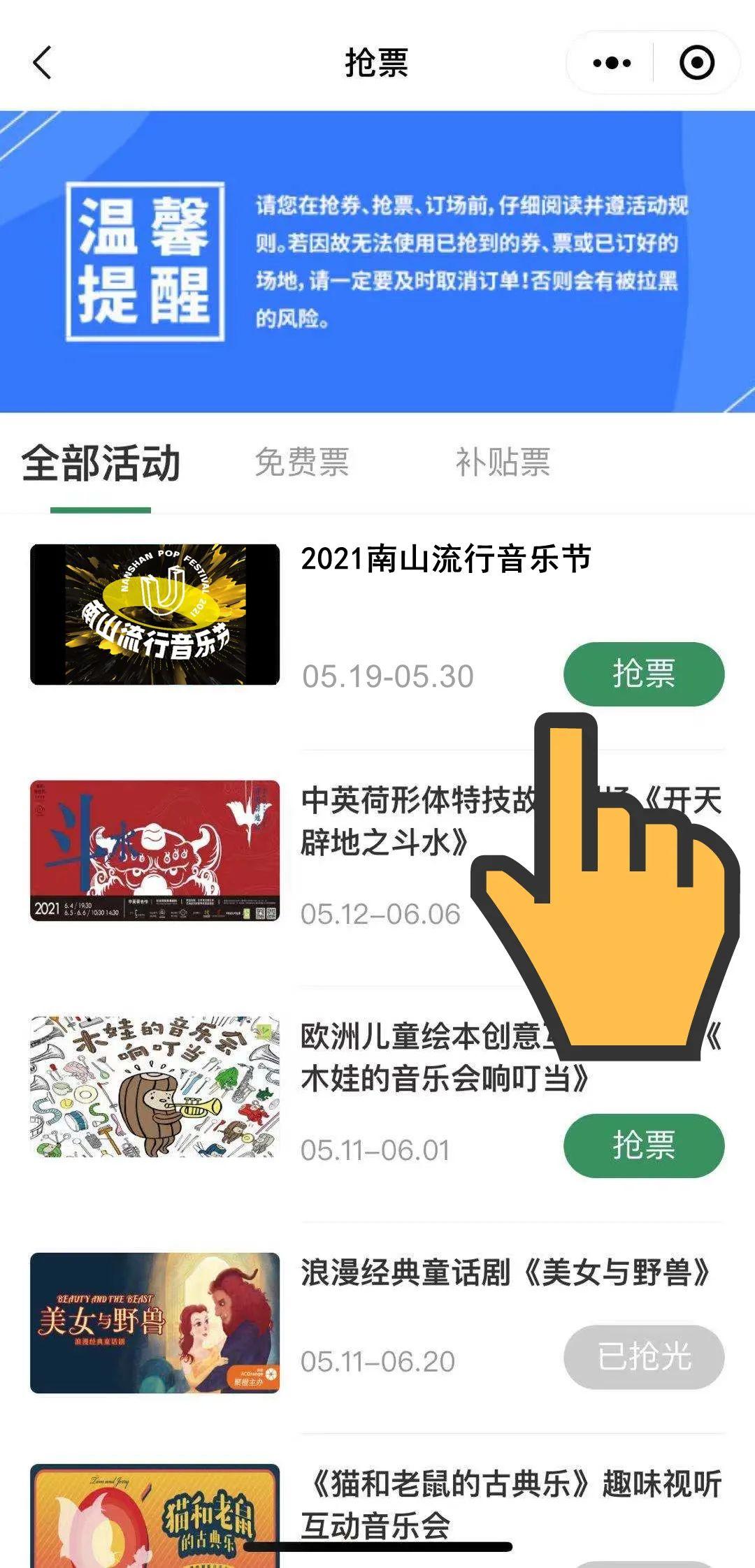Image resolution: width=755 pixels, height=1568 pixels.
Task: Grab tickets for 木娃的音乐会响叮当
Action: click(643, 1146)
